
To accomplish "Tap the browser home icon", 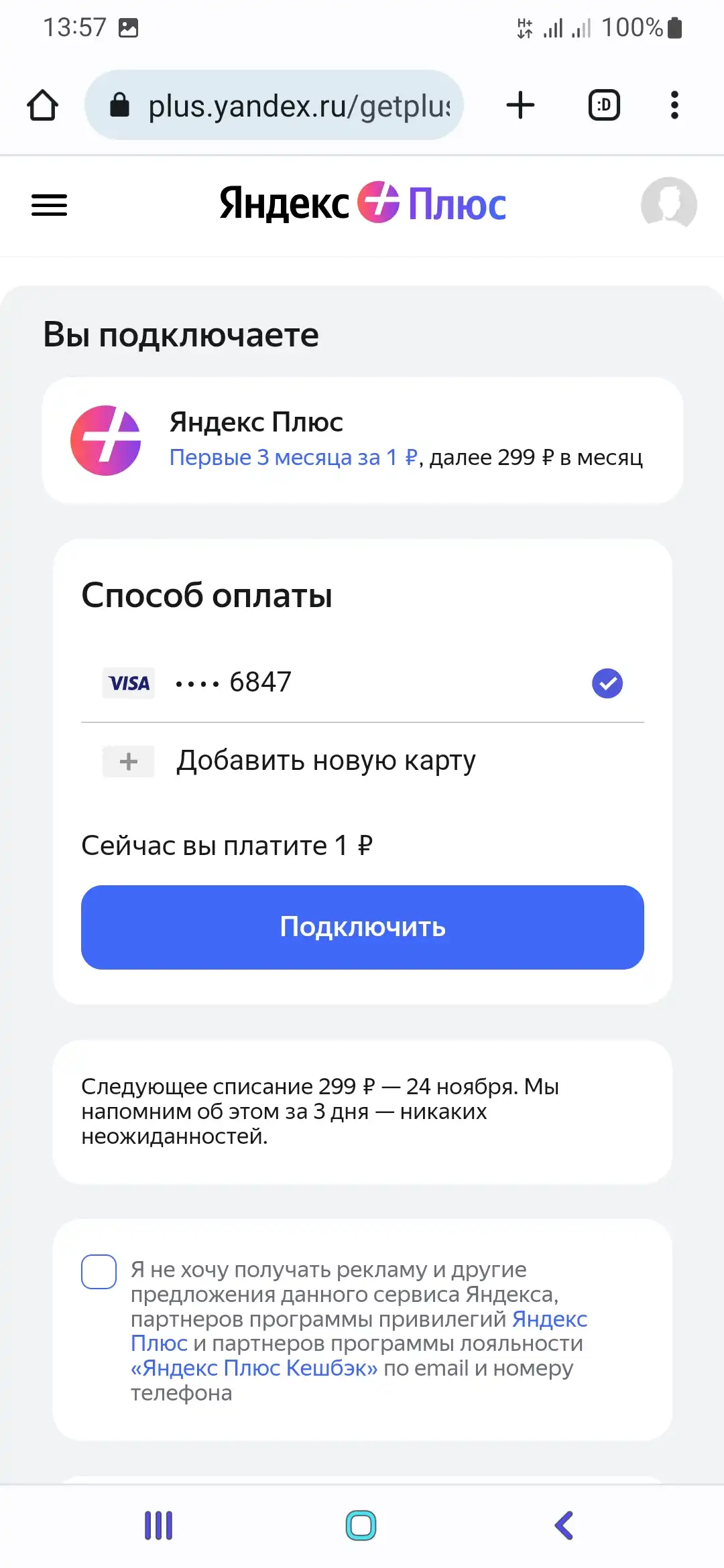I will point(43,105).
